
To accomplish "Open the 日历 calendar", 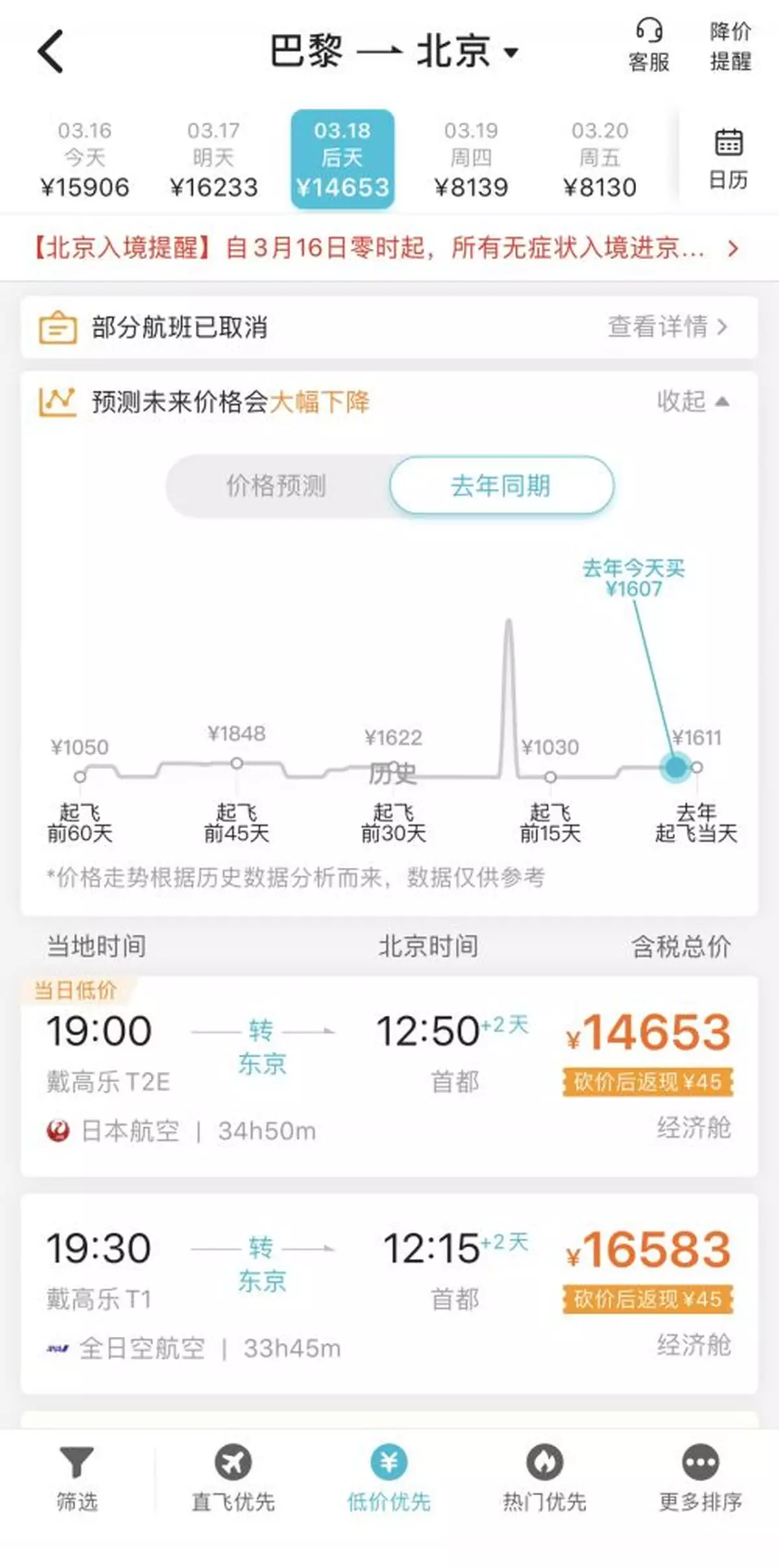I will pos(728,159).
